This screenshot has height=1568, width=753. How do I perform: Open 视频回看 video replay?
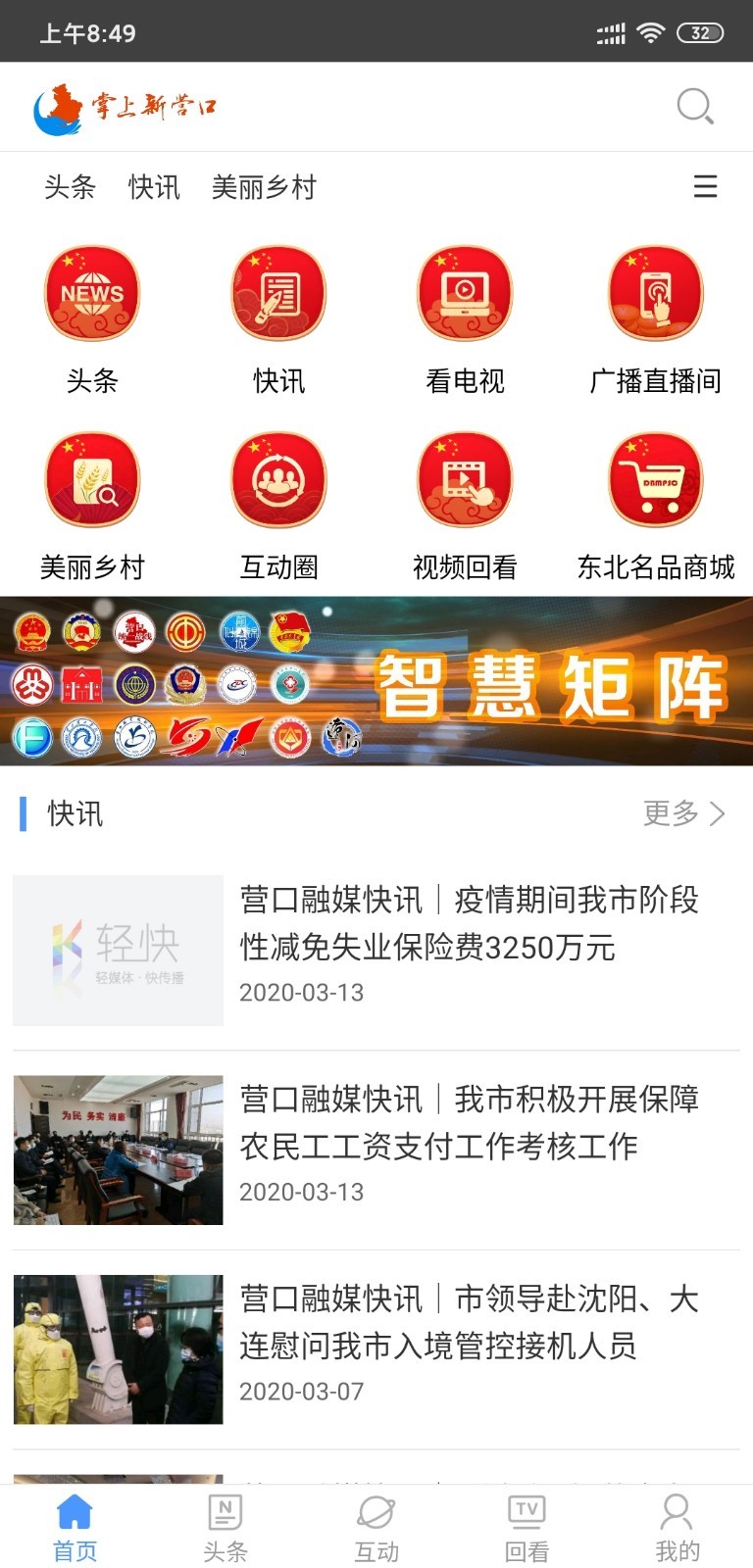click(x=465, y=478)
